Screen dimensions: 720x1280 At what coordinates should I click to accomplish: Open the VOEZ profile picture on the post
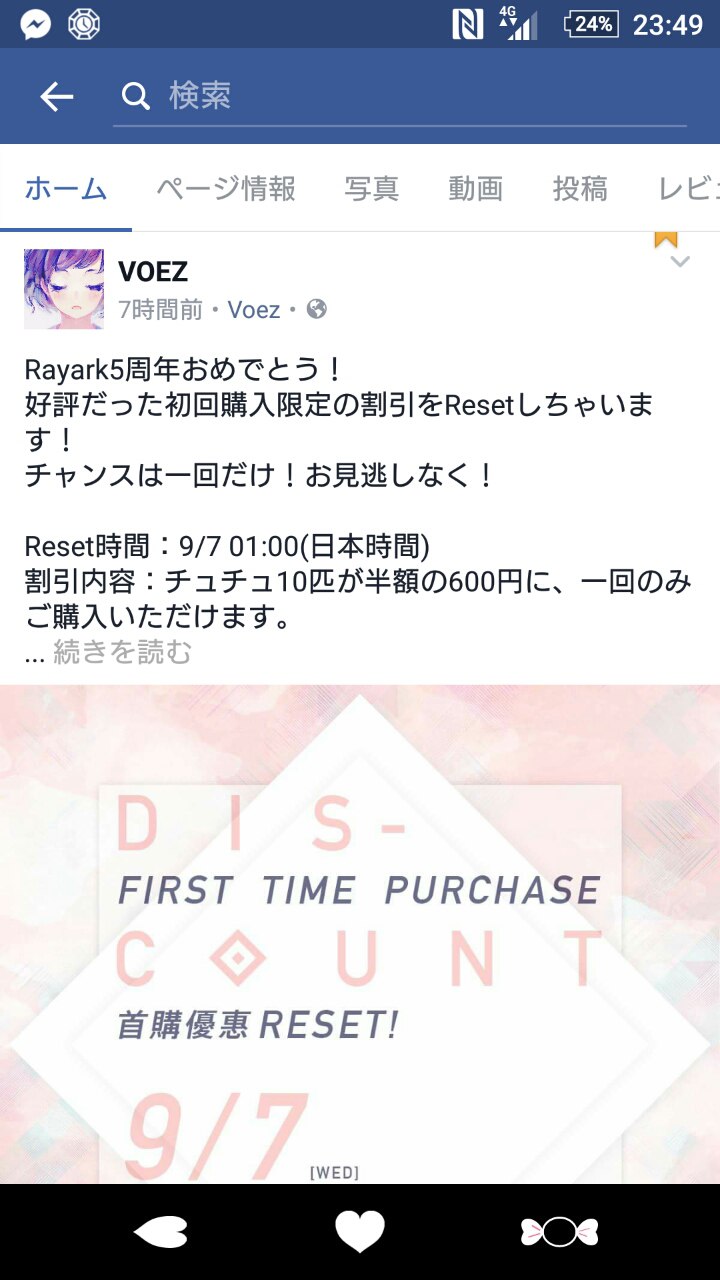[x=64, y=289]
